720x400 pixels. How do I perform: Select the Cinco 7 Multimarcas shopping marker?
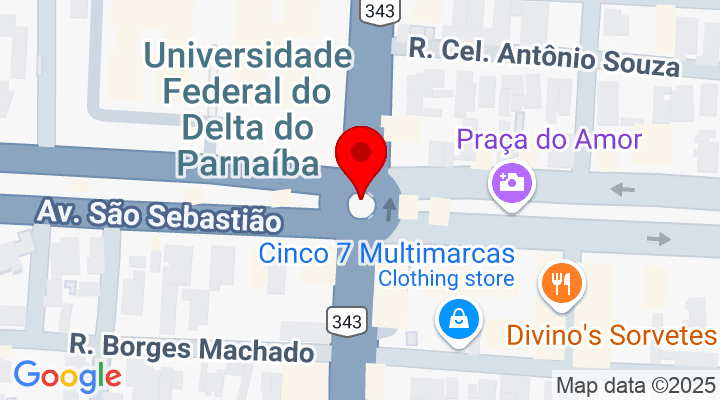coord(458,319)
